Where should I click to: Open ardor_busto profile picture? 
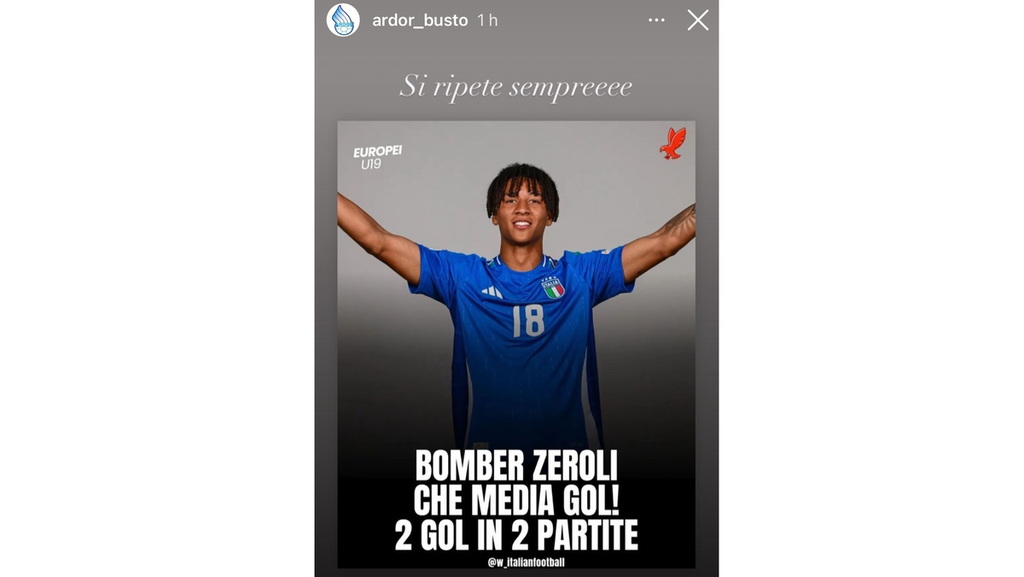pyautogui.click(x=343, y=20)
